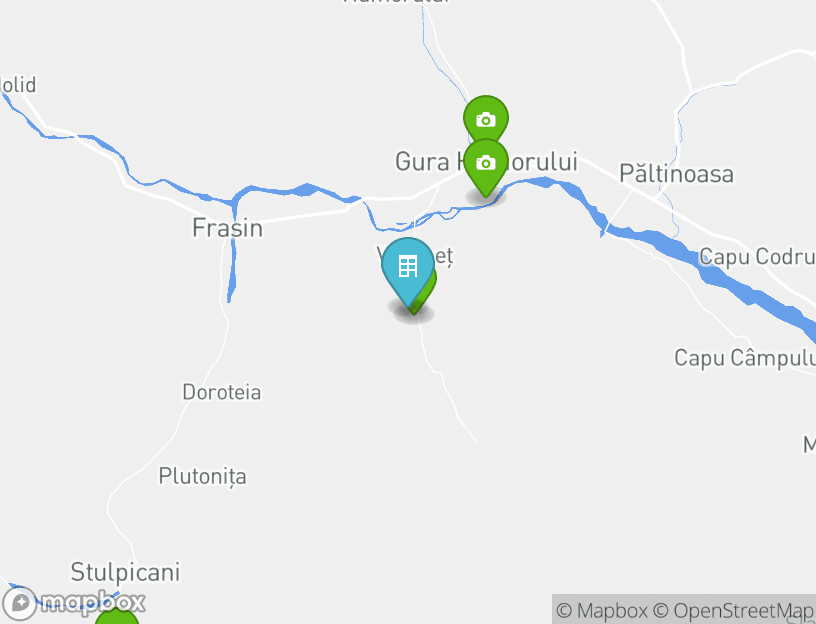The width and height of the screenshot is (816, 624).
Task: Select the lower green camera marker at Gura Humorului
Action: (486, 165)
